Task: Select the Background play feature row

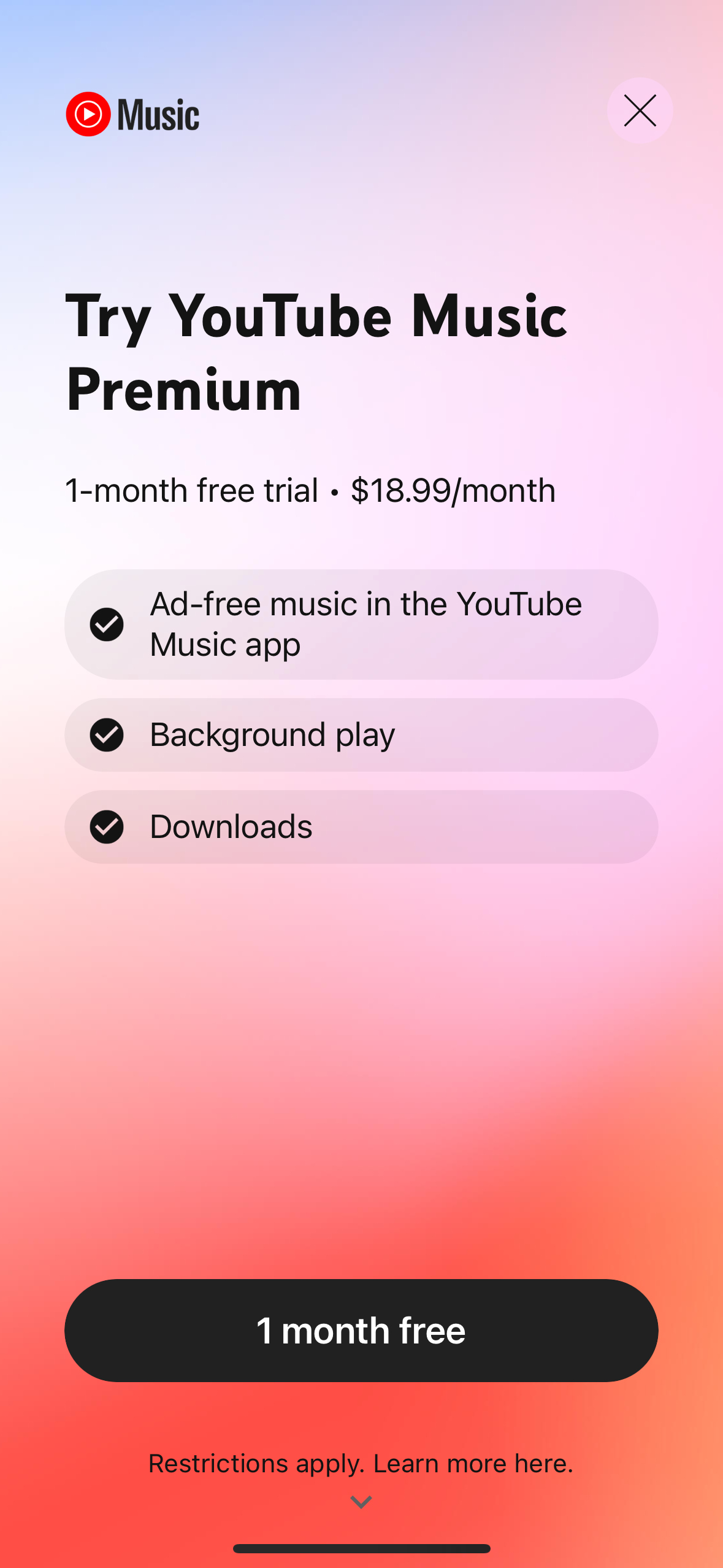Action: [361, 734]
